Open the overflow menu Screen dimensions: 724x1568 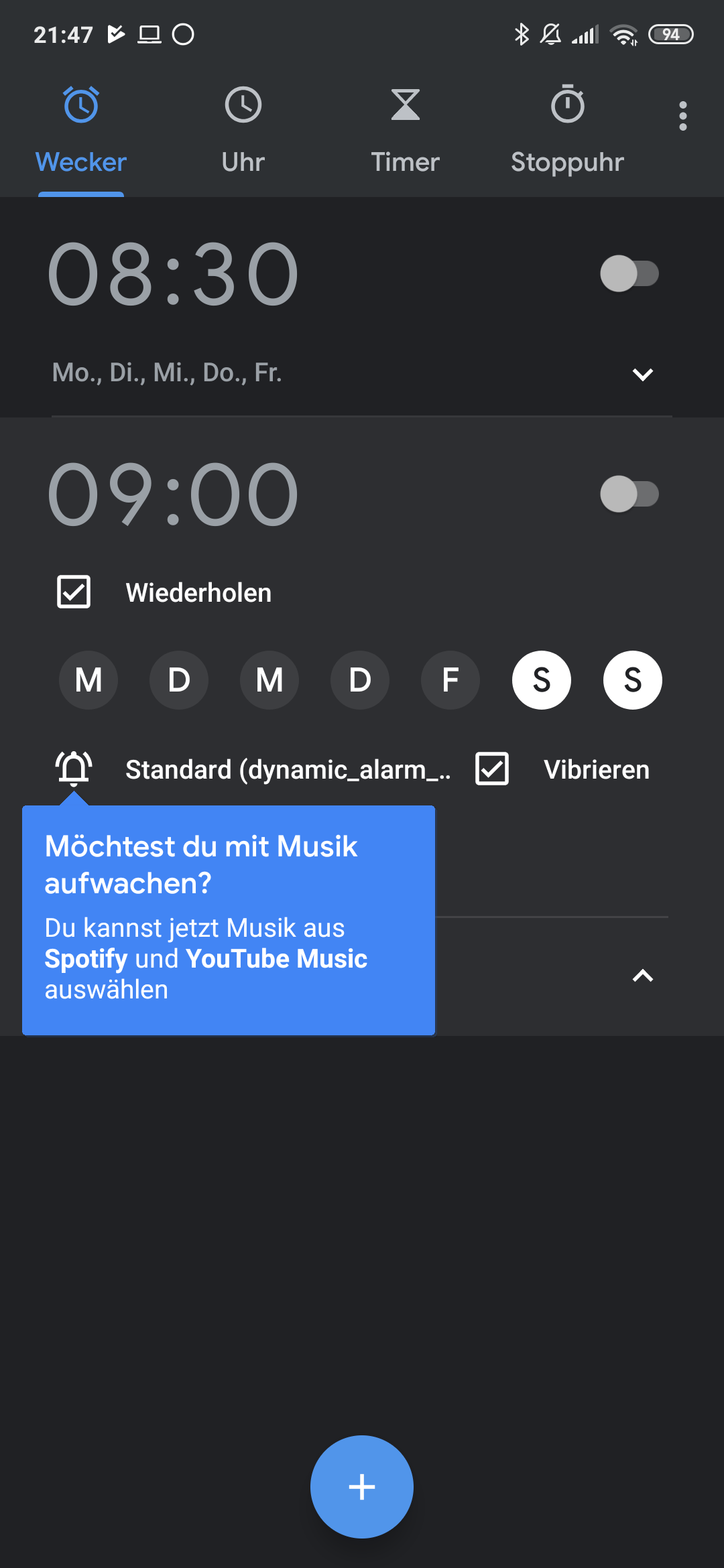coord(682,116)
